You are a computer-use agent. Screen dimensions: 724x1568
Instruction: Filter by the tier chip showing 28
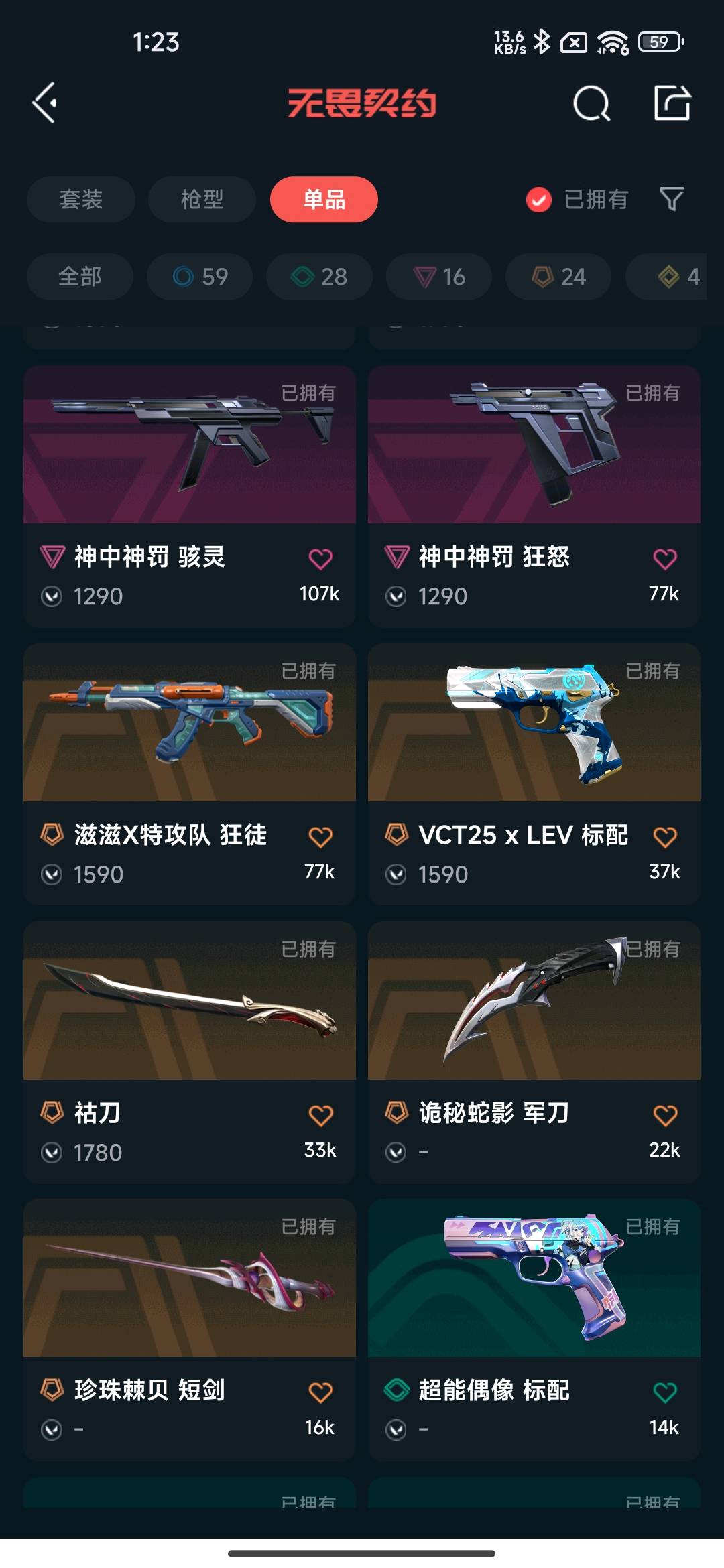coord(319,277)
